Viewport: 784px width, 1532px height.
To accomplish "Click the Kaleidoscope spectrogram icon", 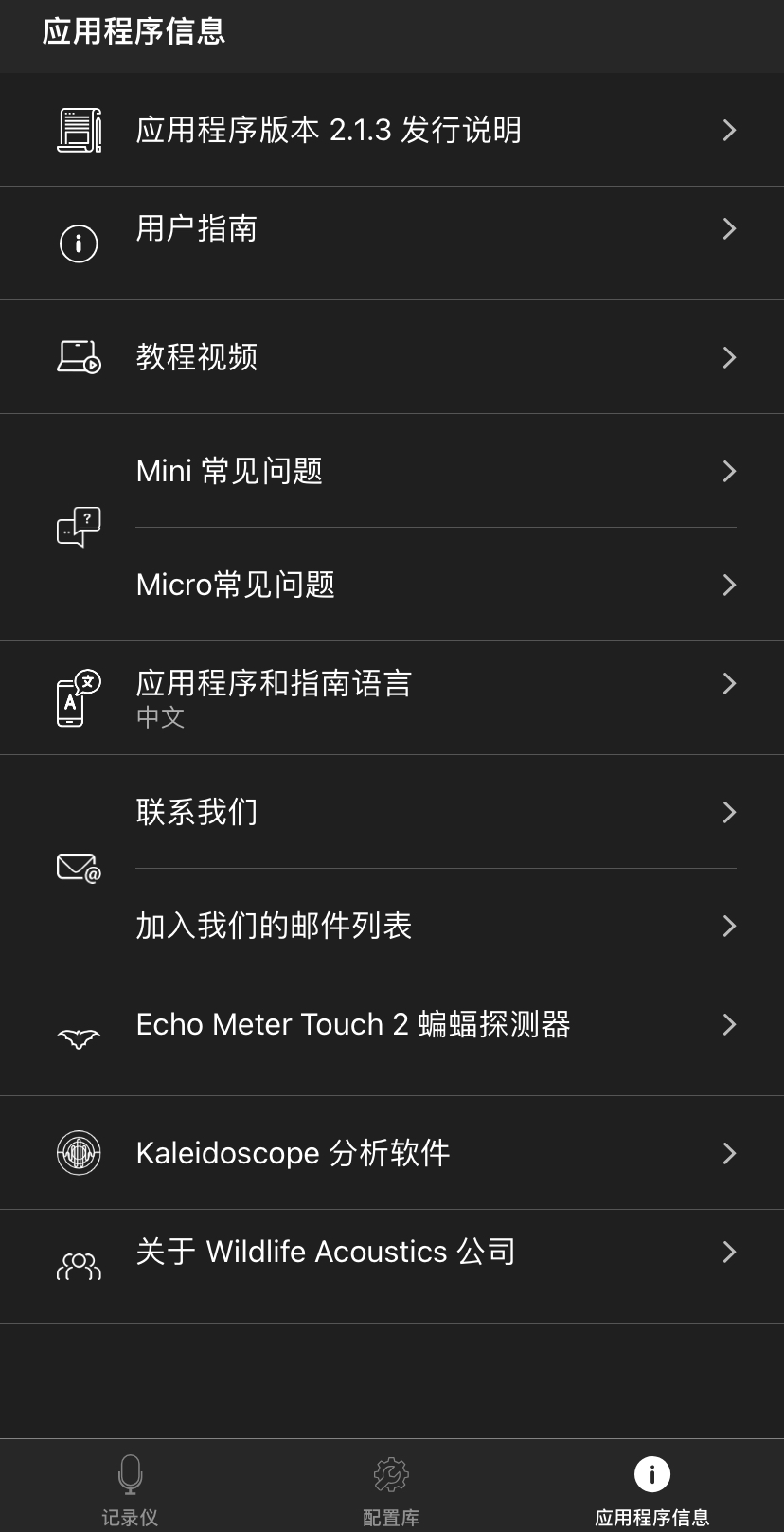I will pyautogui.click(x=79, y=1153).
